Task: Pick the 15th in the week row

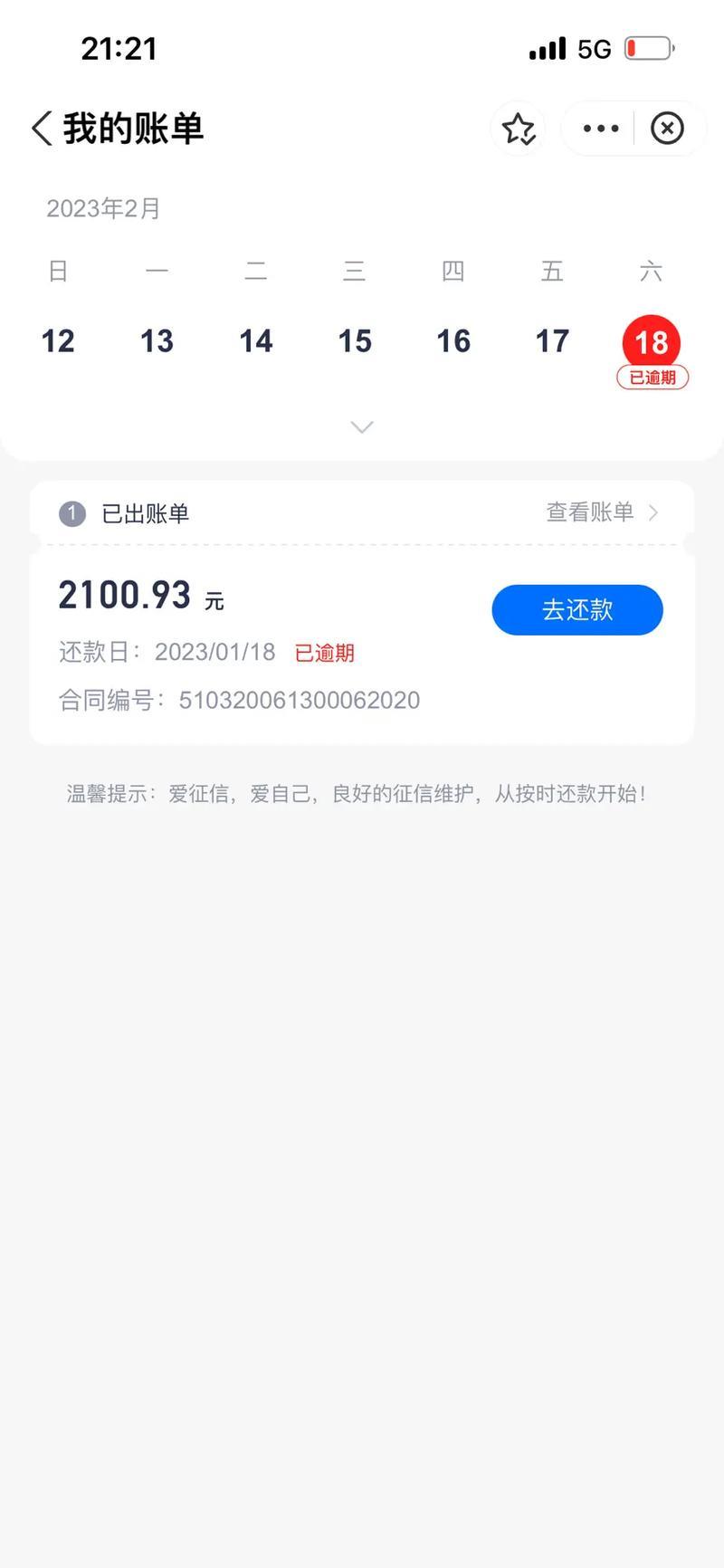Action: pos(355,341)
